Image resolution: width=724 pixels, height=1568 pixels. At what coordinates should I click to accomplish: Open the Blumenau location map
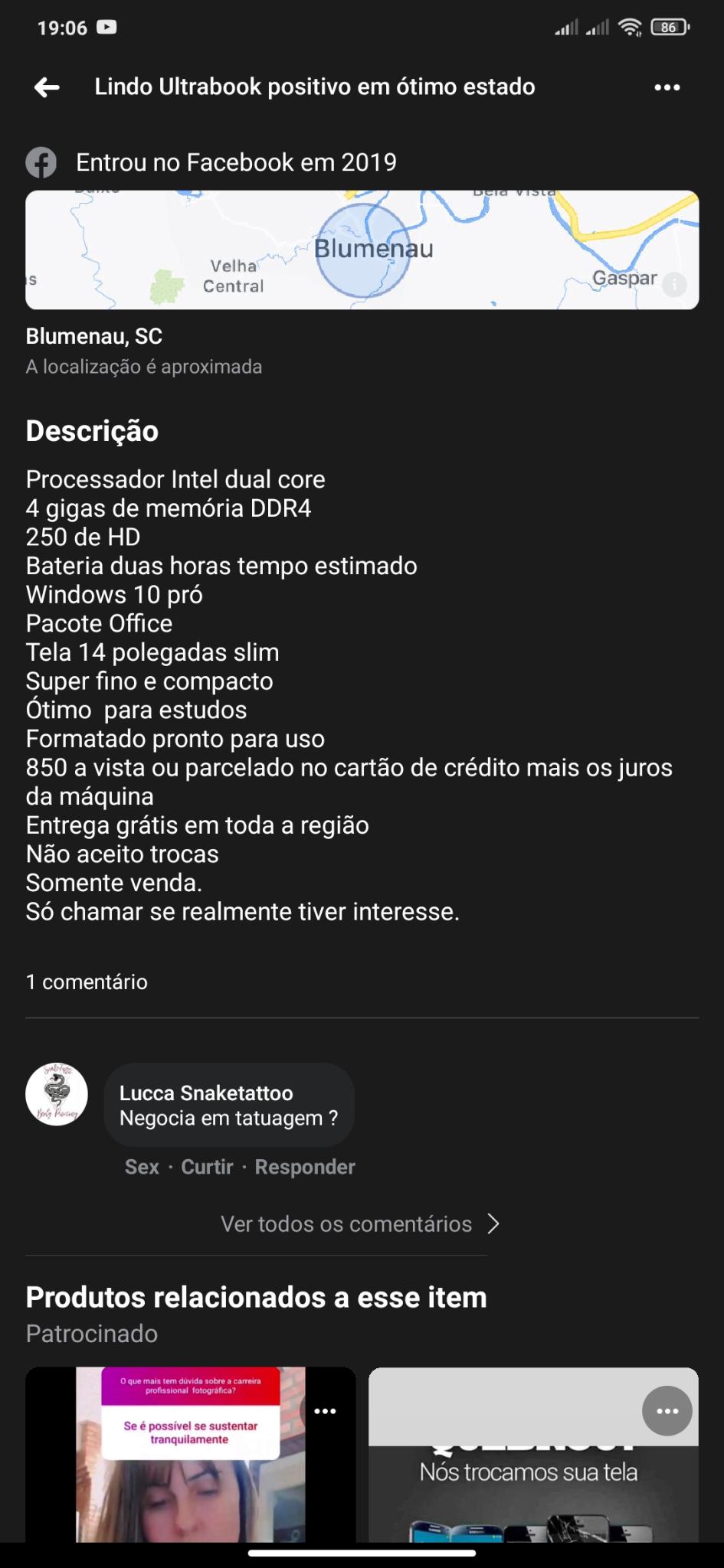point(362,250)
